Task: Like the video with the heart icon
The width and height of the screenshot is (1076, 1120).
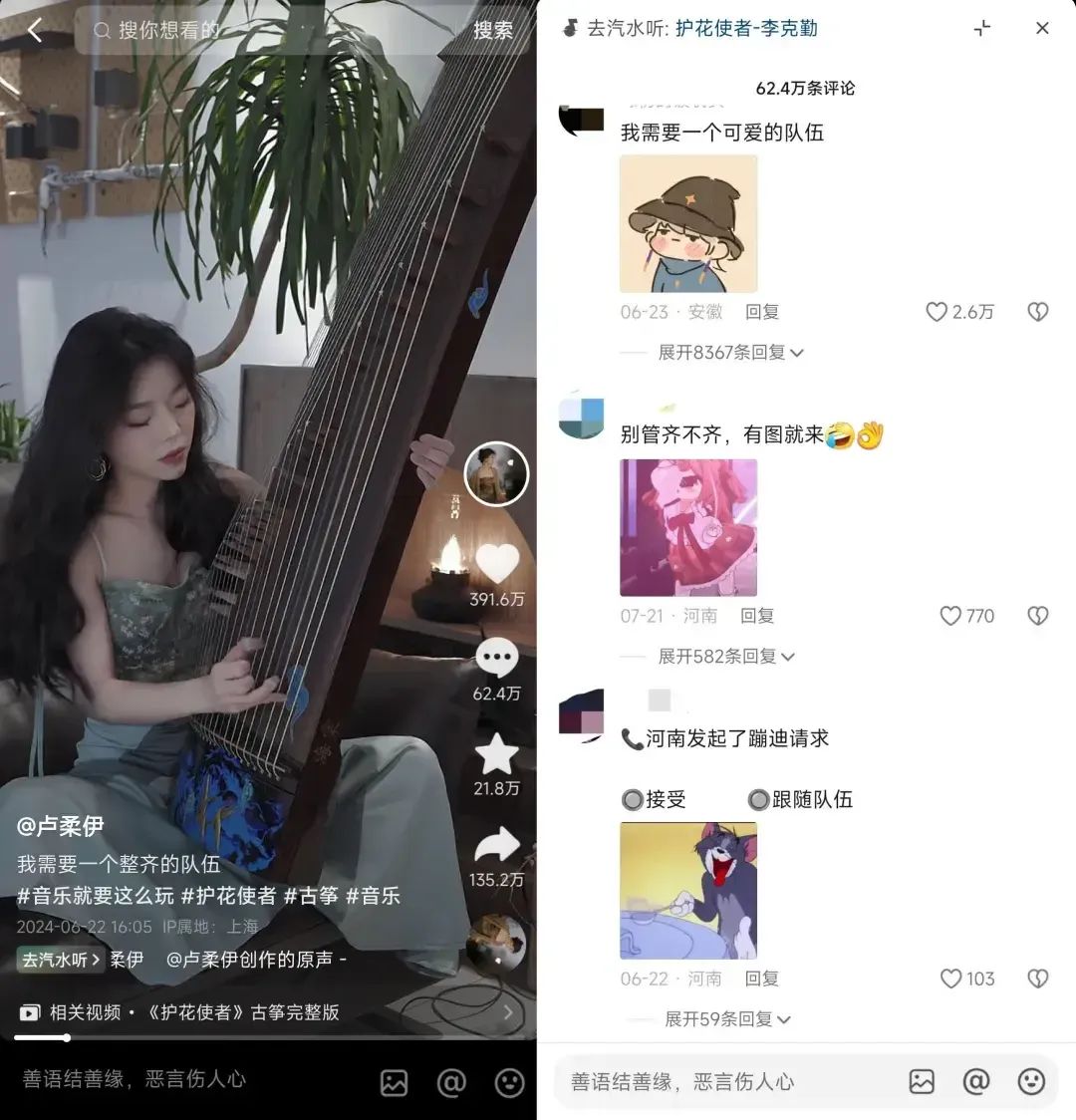Action: pyautogui.click(x=497, y=564)
